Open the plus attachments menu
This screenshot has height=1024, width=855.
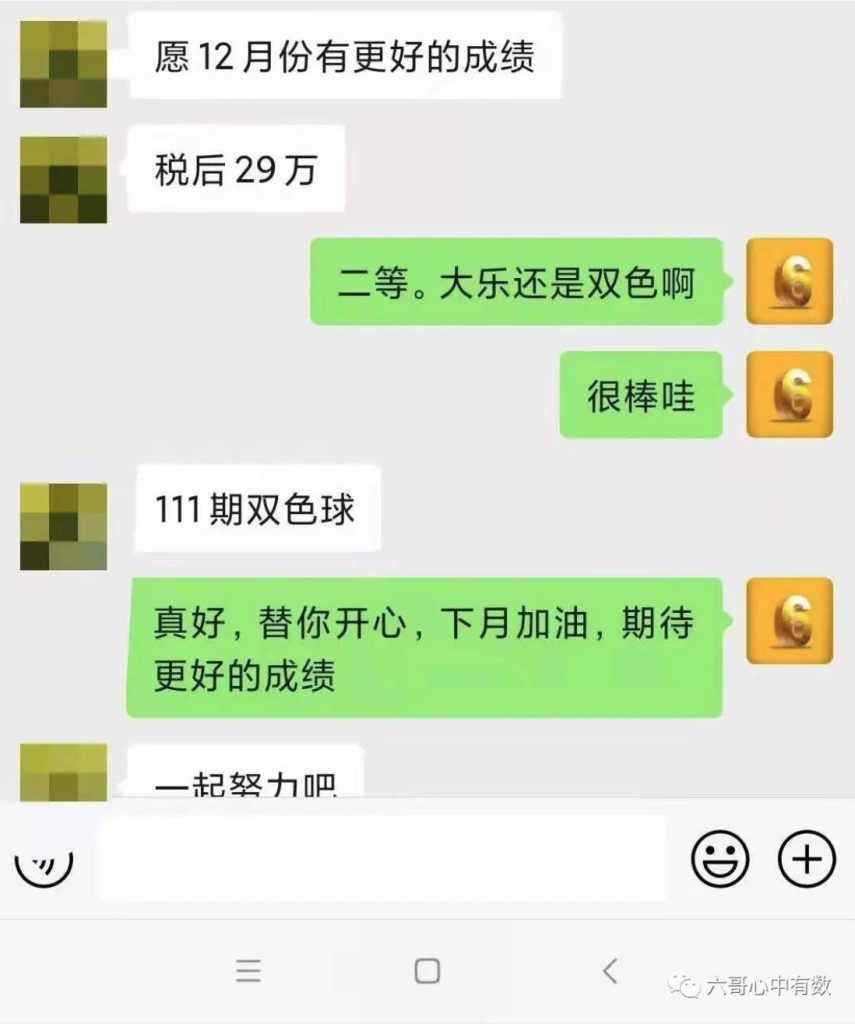[x=806, y=858]
